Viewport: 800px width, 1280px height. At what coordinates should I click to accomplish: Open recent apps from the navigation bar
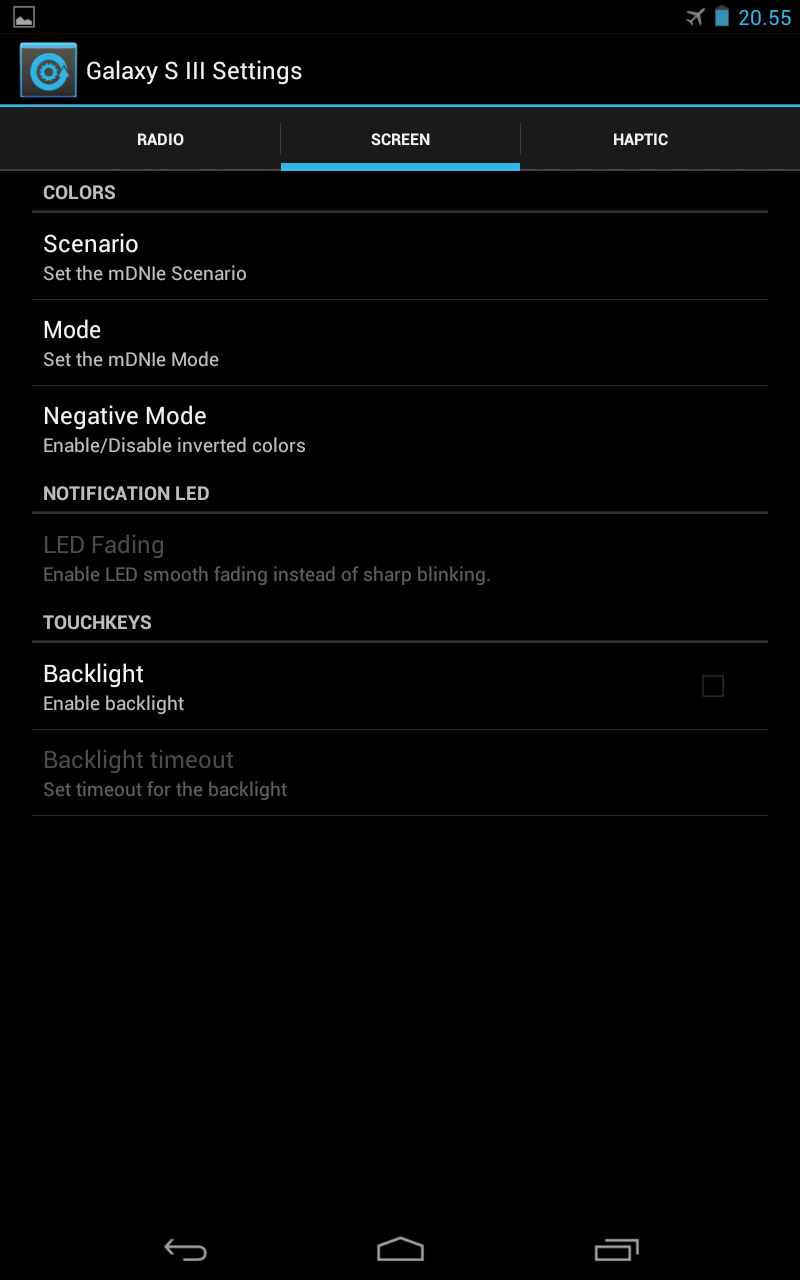pos(616,1249)
